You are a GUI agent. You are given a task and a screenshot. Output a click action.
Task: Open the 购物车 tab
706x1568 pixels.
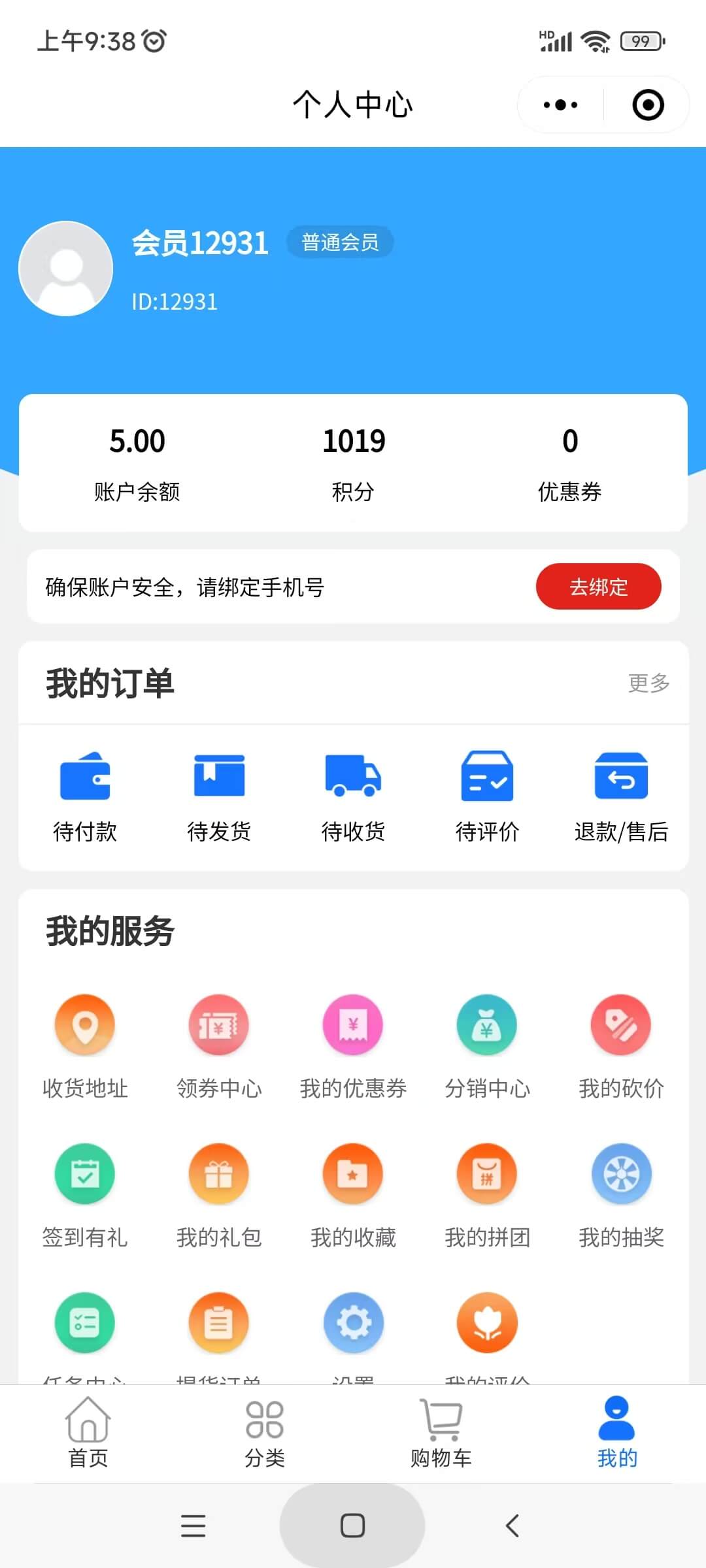coord(441,1432)
